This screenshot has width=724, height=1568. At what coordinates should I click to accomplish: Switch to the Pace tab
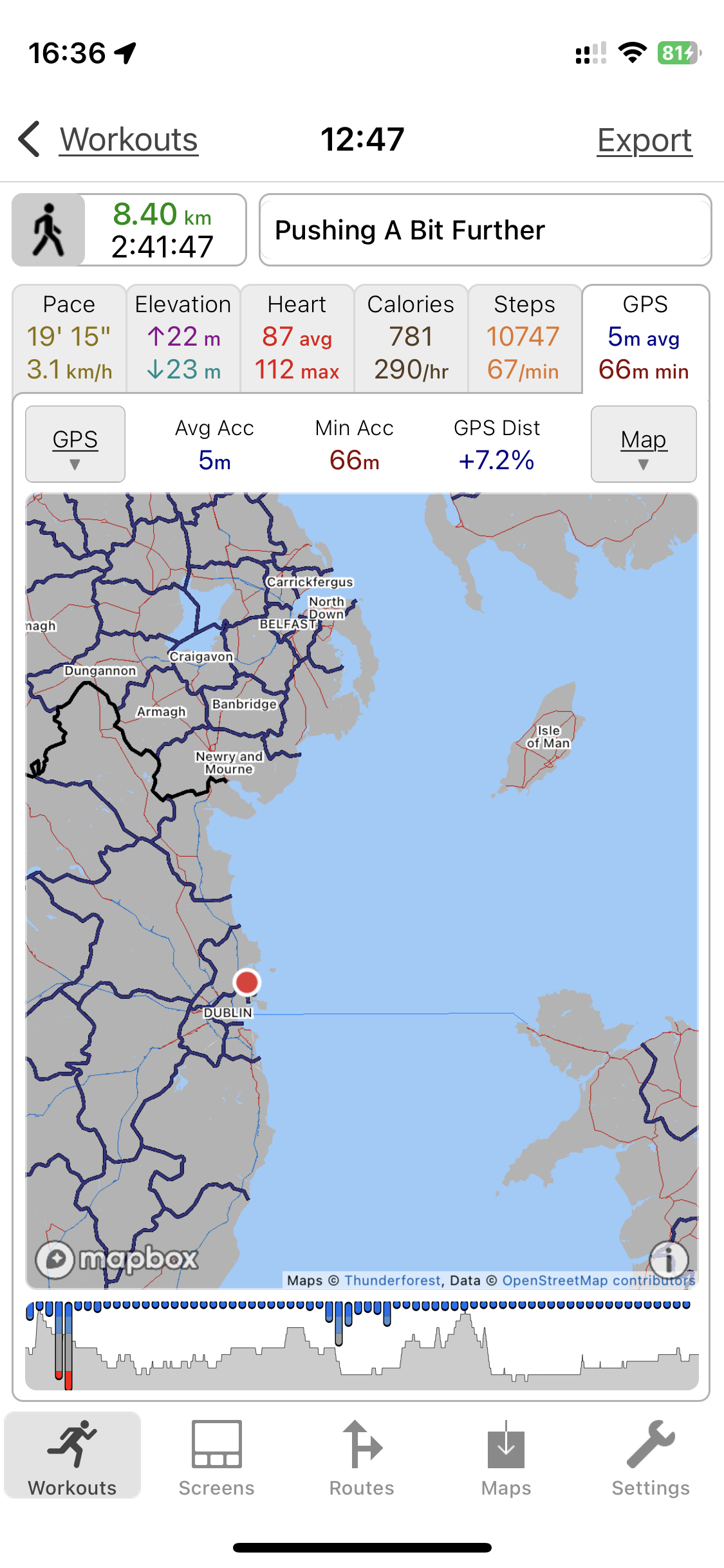(x=69, y=338)
